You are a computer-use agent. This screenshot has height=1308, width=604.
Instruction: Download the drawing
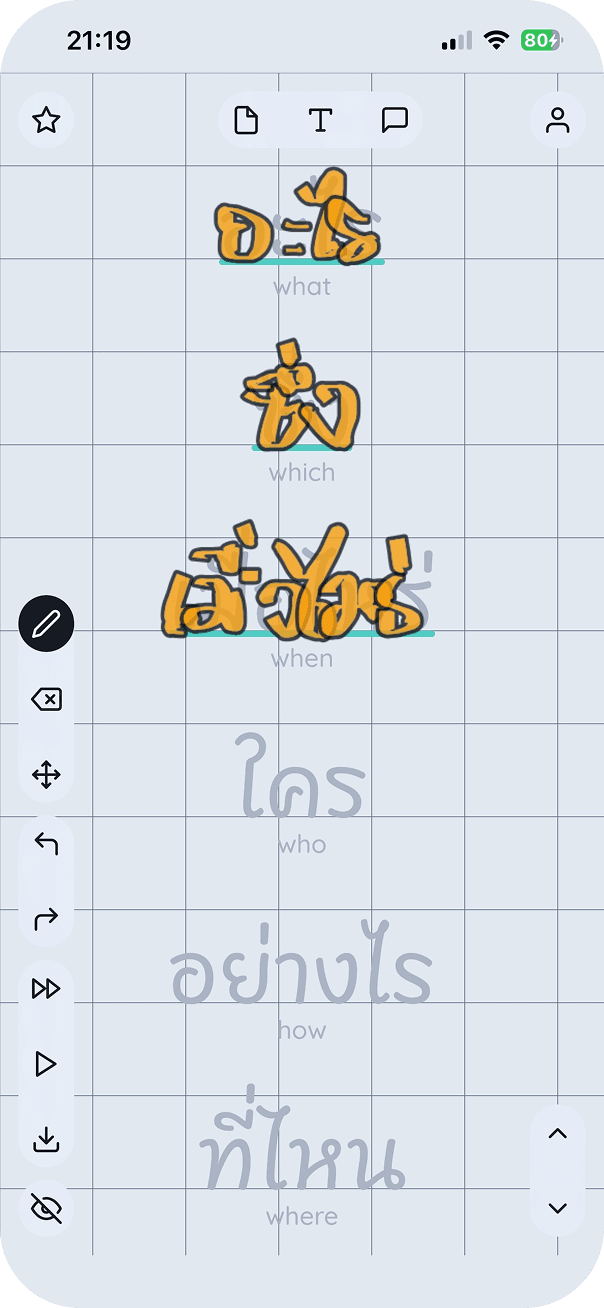tap(46, 1139)
